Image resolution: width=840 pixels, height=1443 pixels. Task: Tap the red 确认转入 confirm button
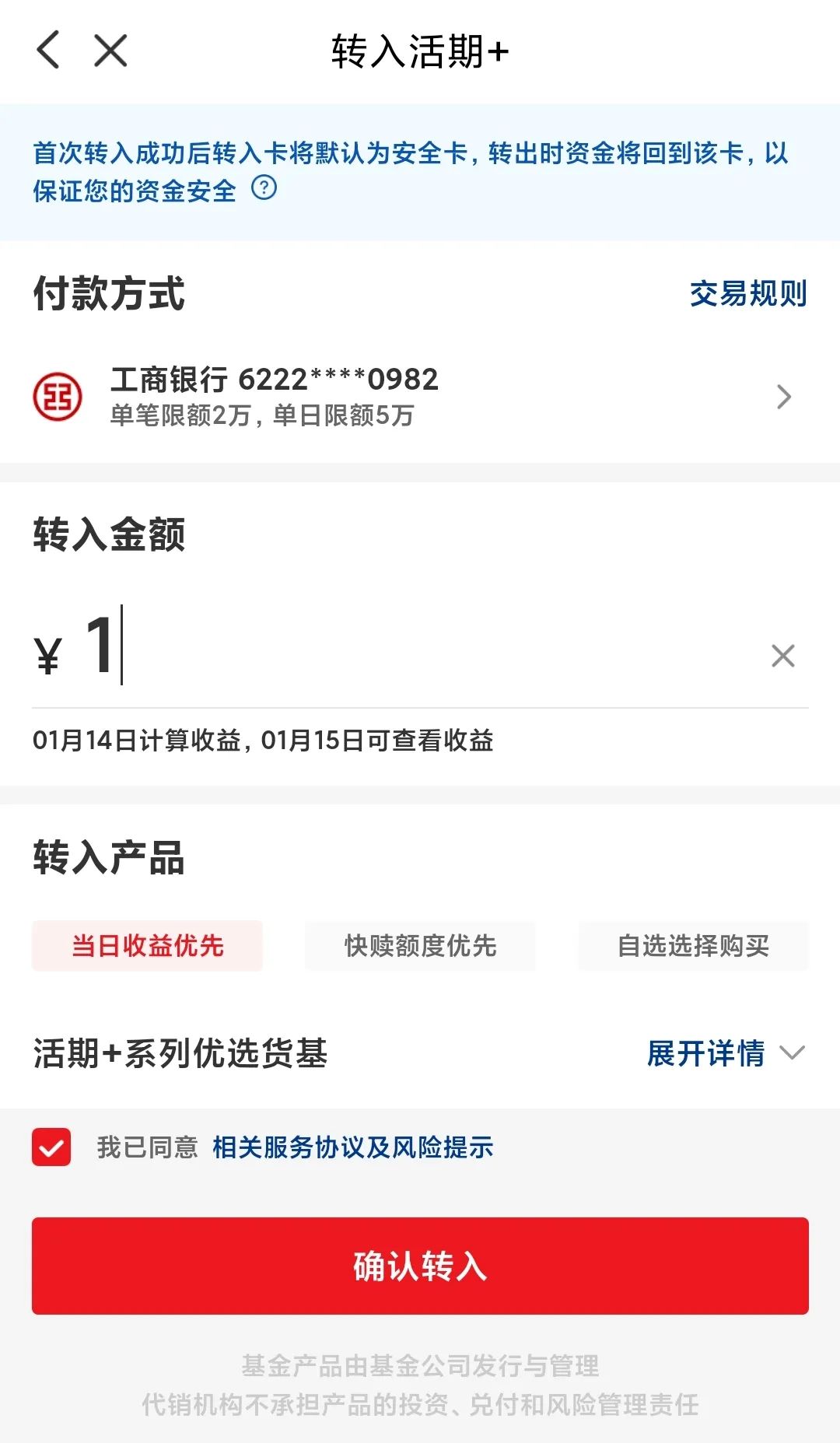point(420,1266)
